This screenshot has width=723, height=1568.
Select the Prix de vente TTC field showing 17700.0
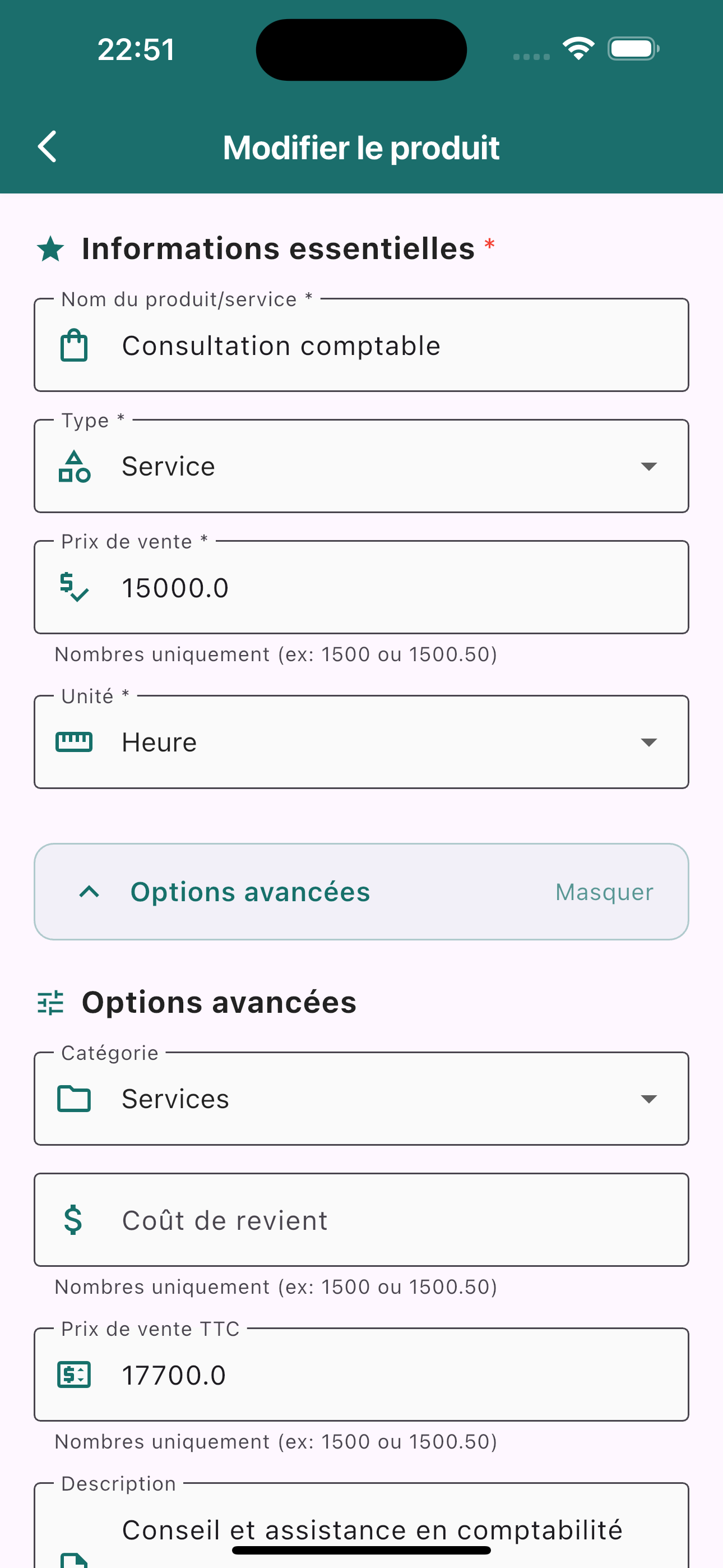point(361,1375)
